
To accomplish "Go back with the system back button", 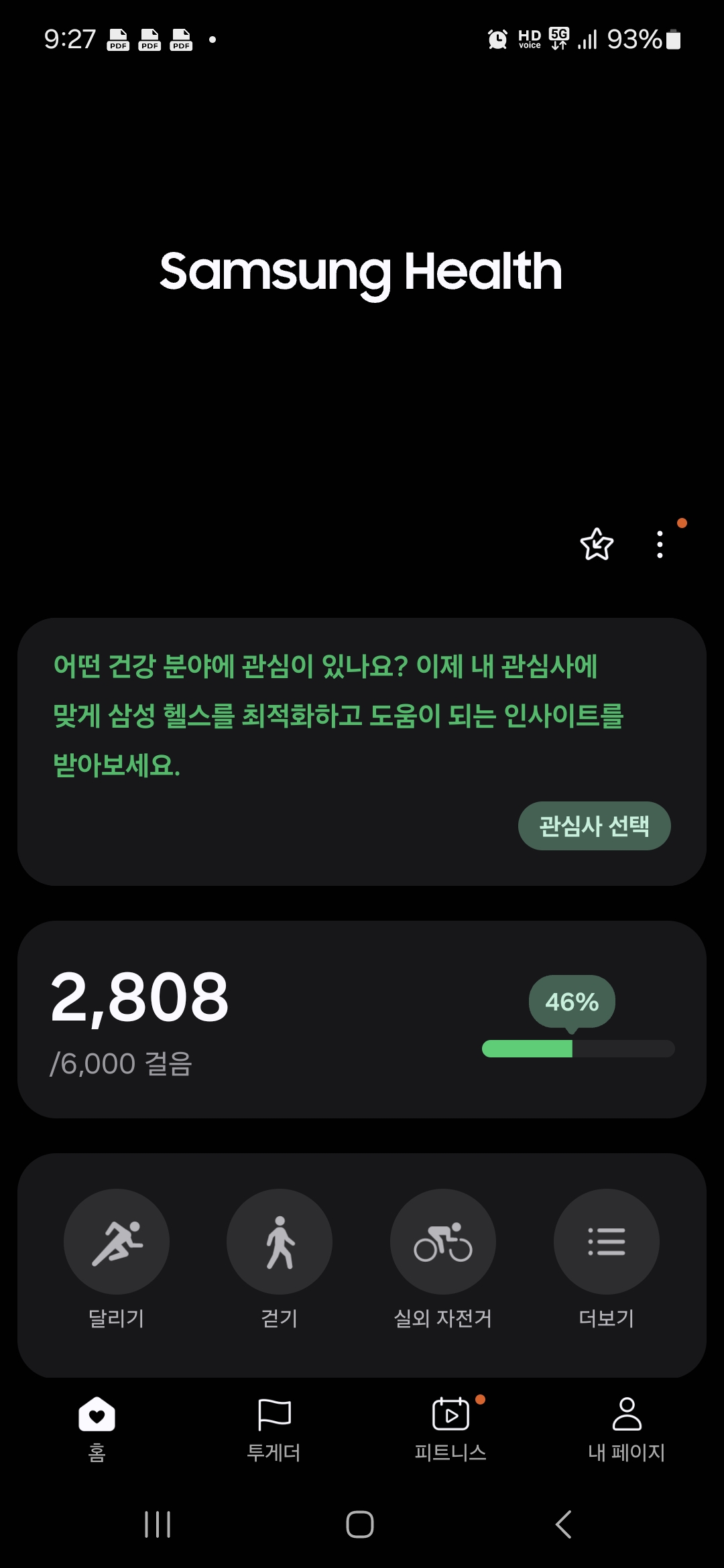I will point(564,1524).
